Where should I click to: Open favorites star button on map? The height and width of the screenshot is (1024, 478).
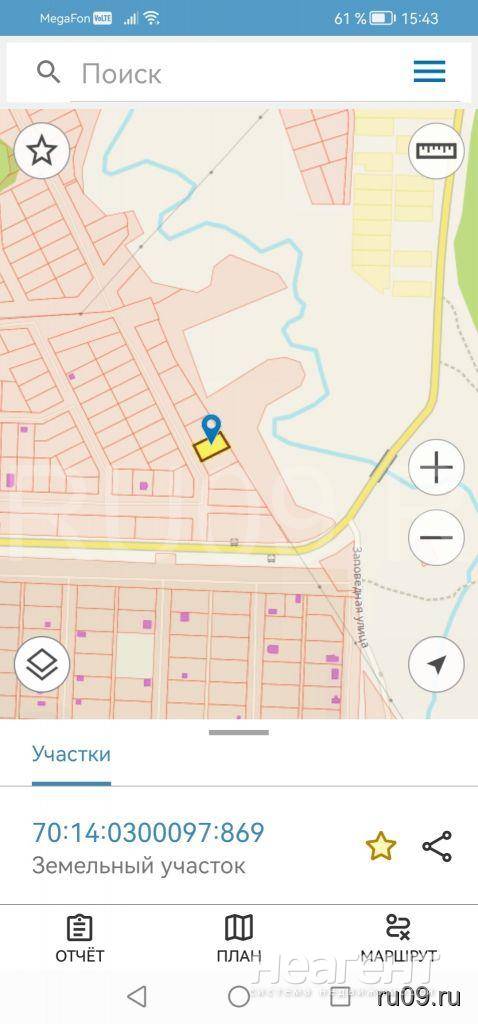(42, 152)
